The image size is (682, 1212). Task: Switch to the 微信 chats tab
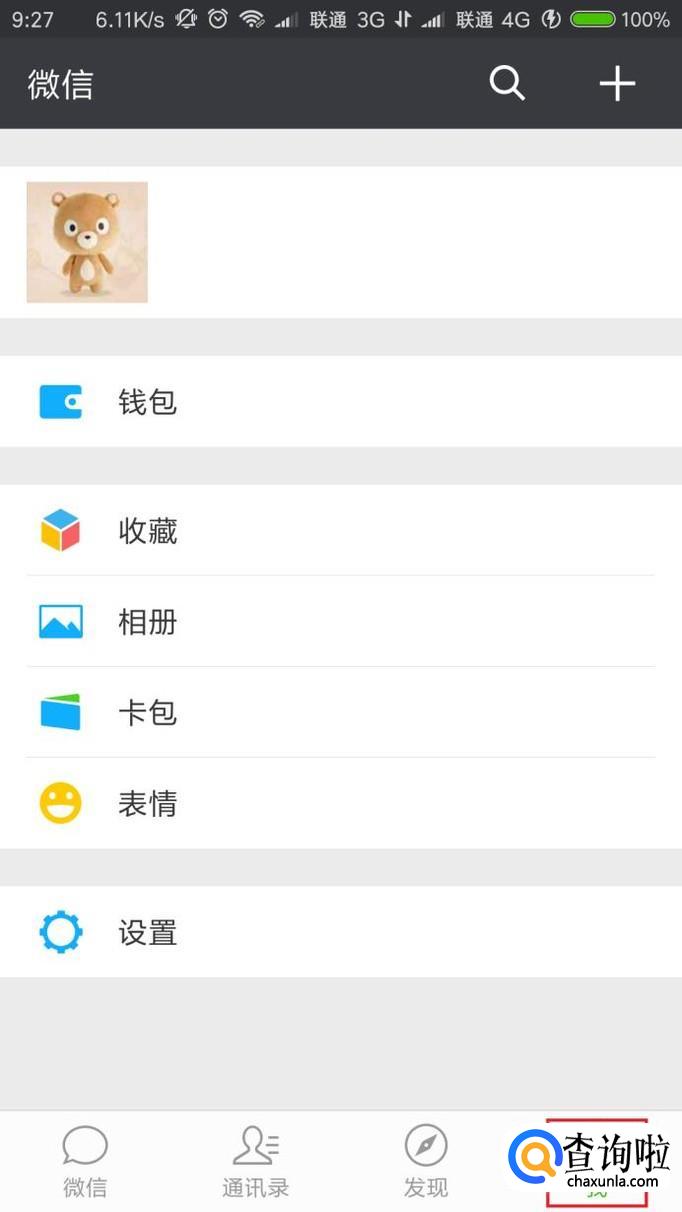(x=85, y=1162)
